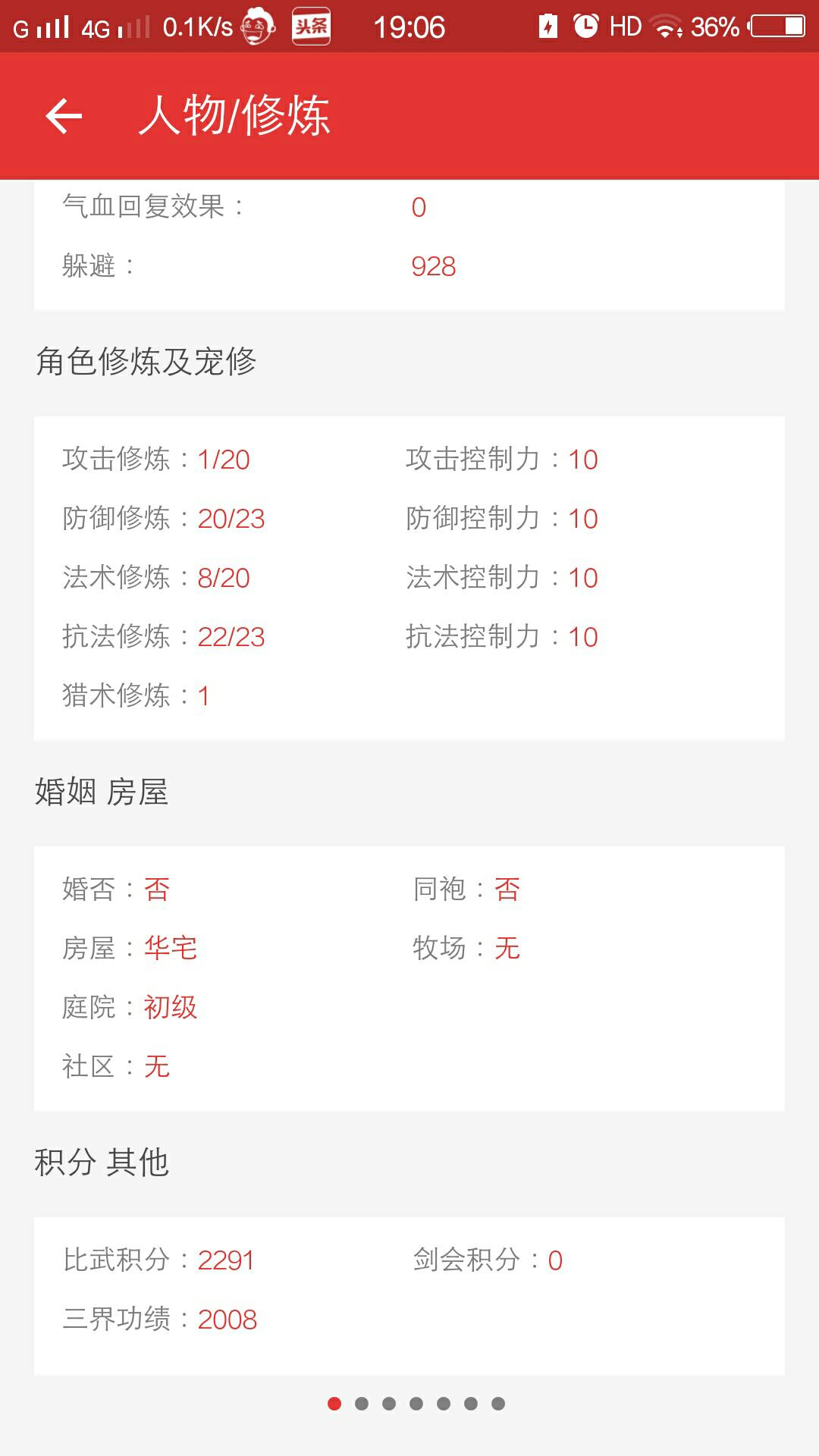
Task: Select the second page indicator dot
Action: [362, 1404]
